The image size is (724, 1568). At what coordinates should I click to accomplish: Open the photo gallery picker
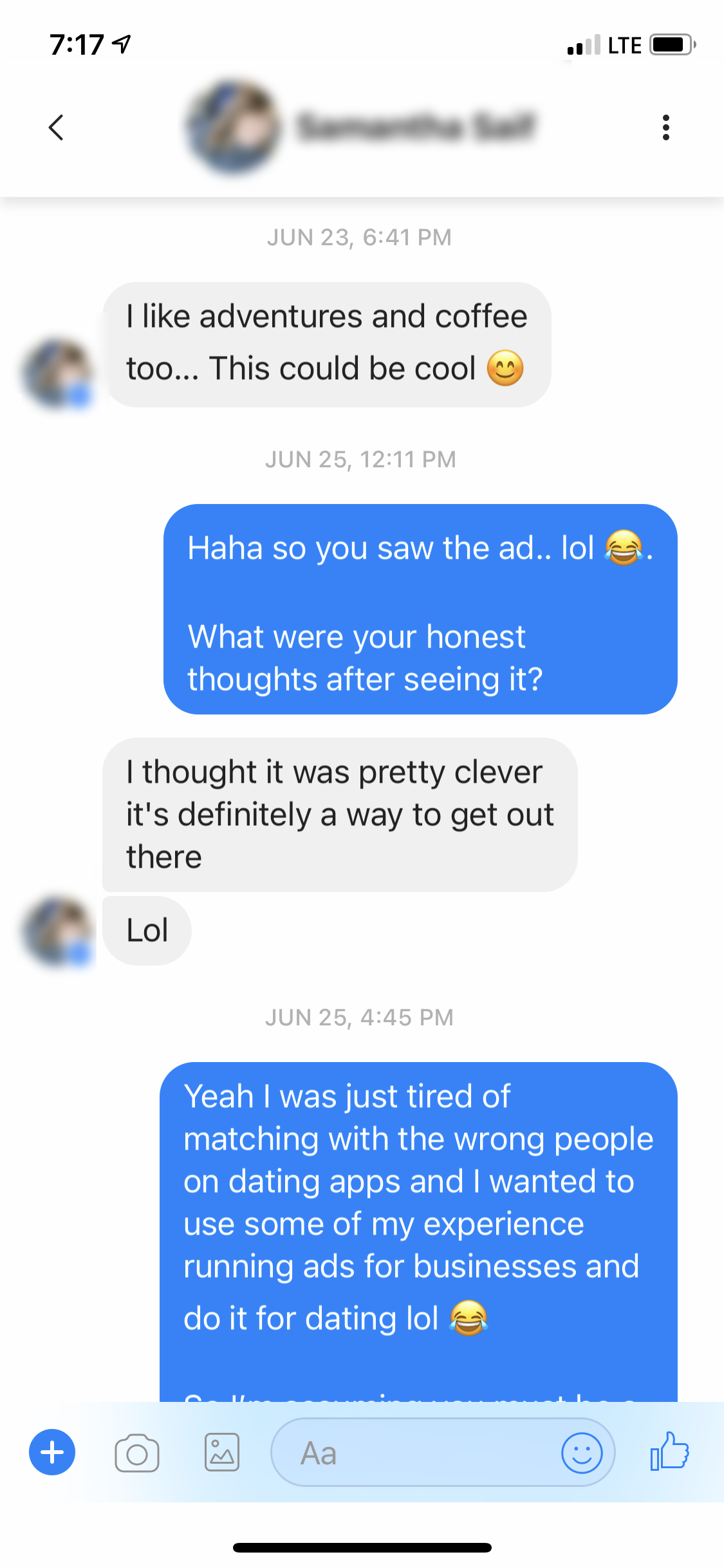(x=222, y=1453)
